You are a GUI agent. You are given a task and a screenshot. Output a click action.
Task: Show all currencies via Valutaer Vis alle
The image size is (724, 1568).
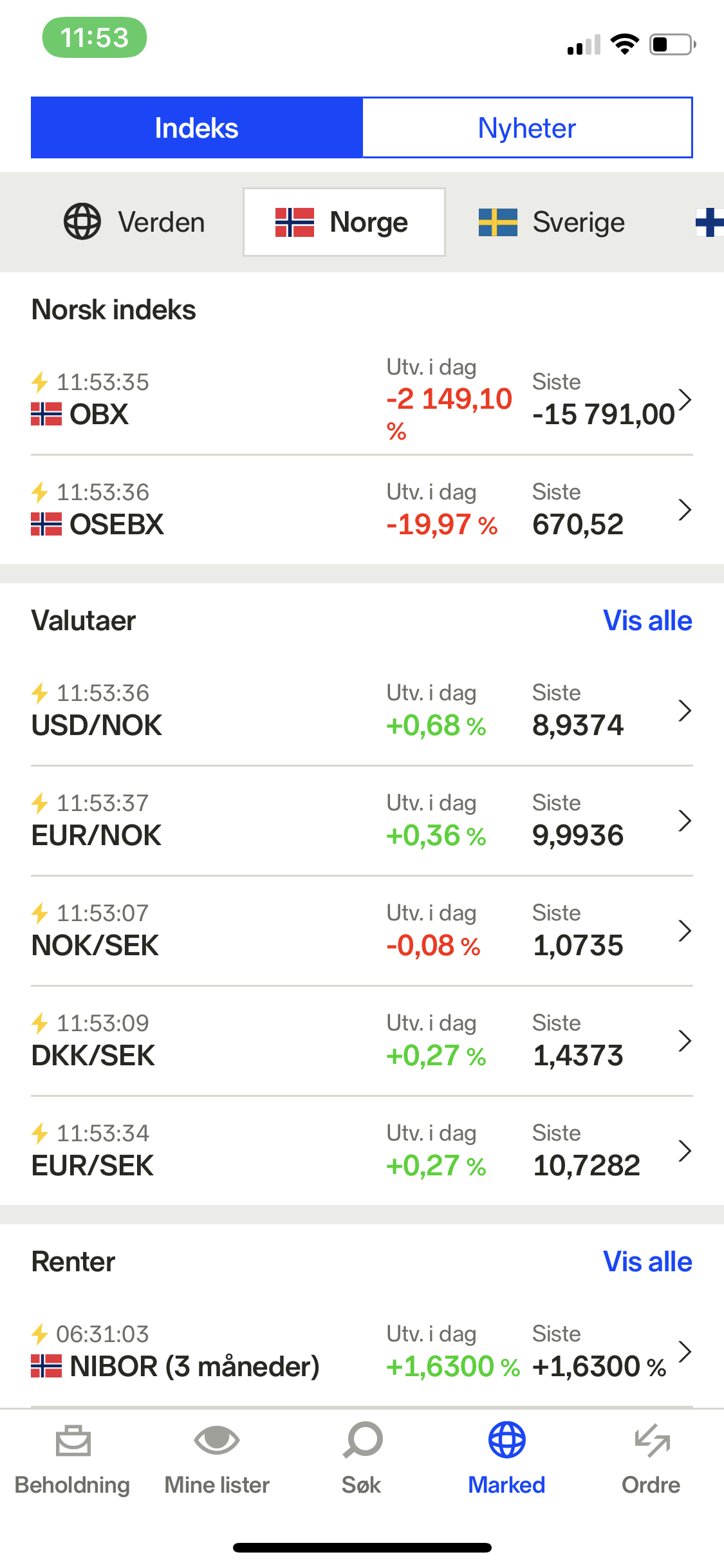(x=647, y=621)
